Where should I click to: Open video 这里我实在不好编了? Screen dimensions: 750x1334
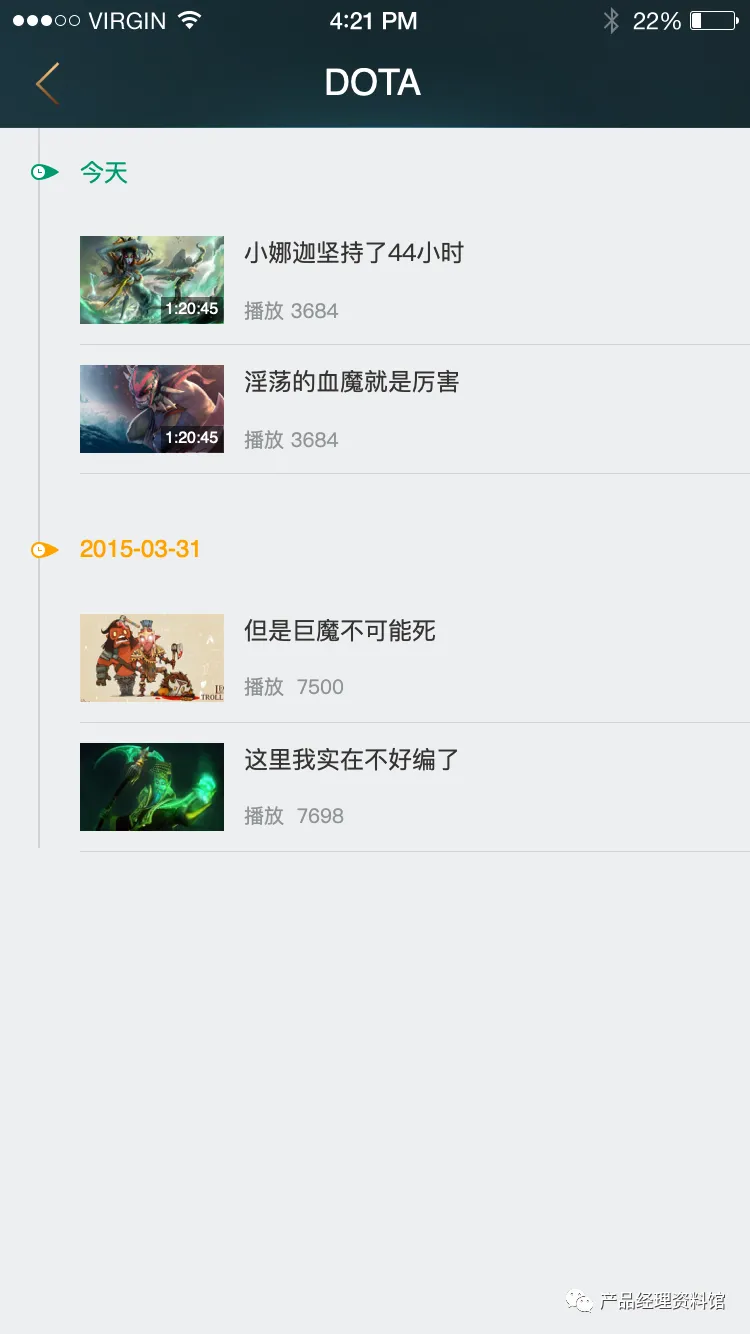coord(415,787)
